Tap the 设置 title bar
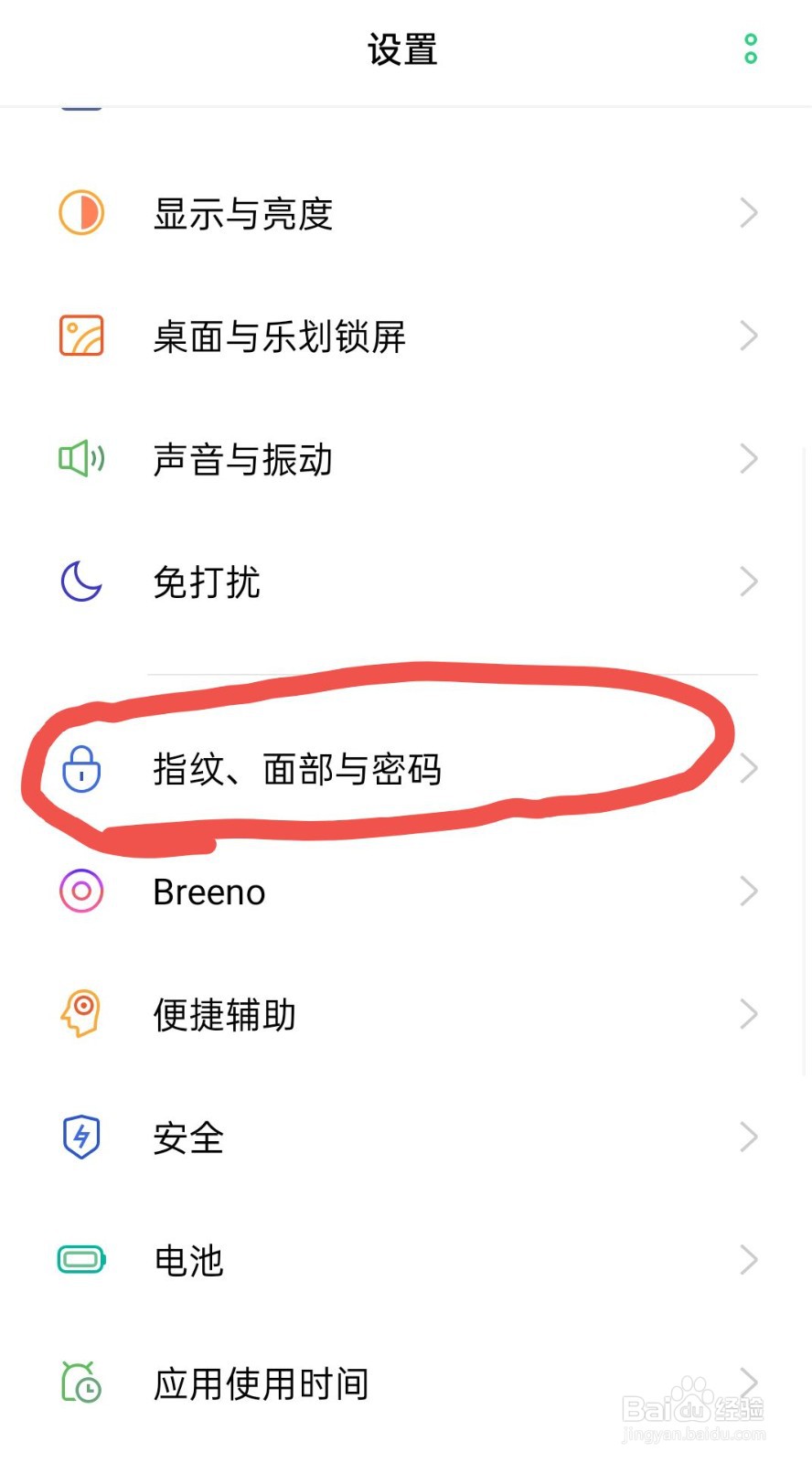 [402, 49]
